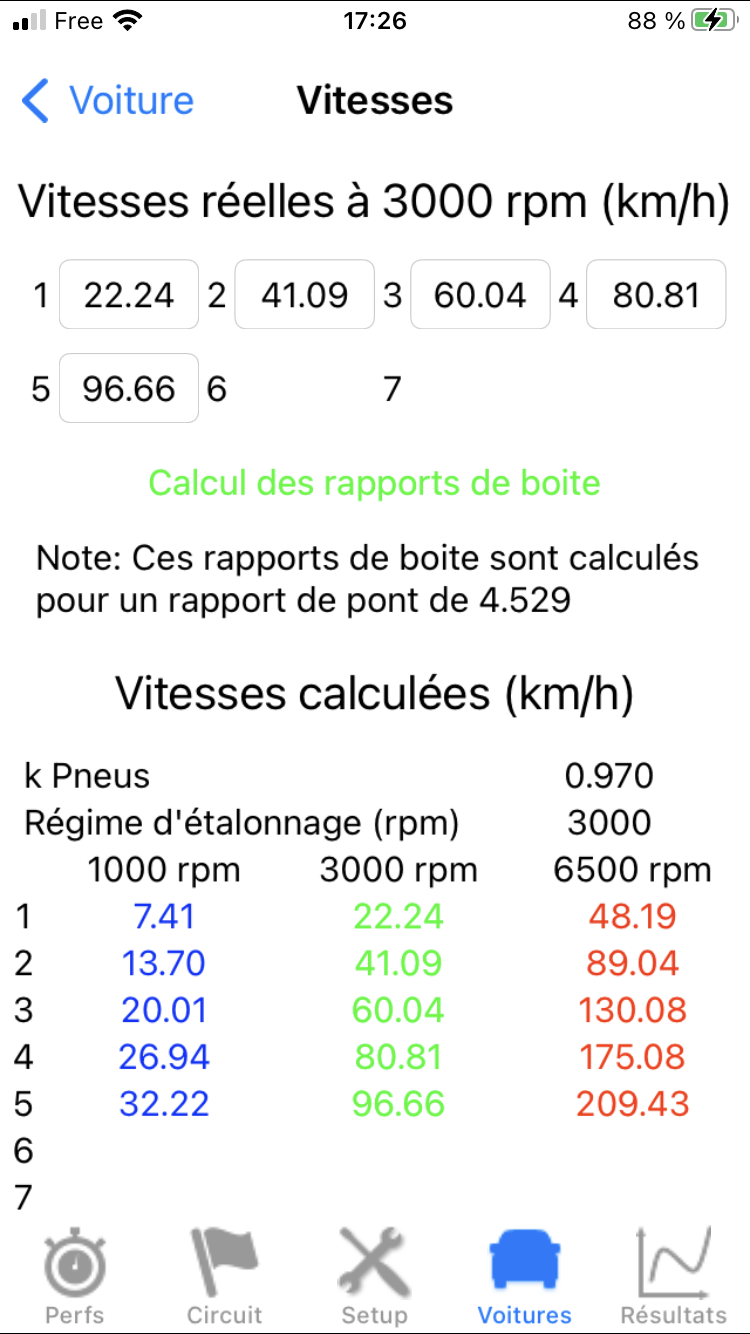Go back to the Voiture screen
This screenshot has height=1334, width=750.
point(108,101)
